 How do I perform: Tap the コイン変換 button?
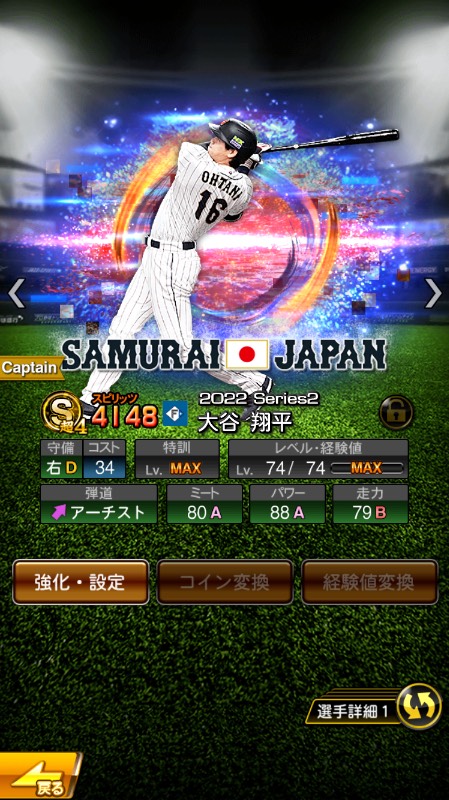(225, 582)
